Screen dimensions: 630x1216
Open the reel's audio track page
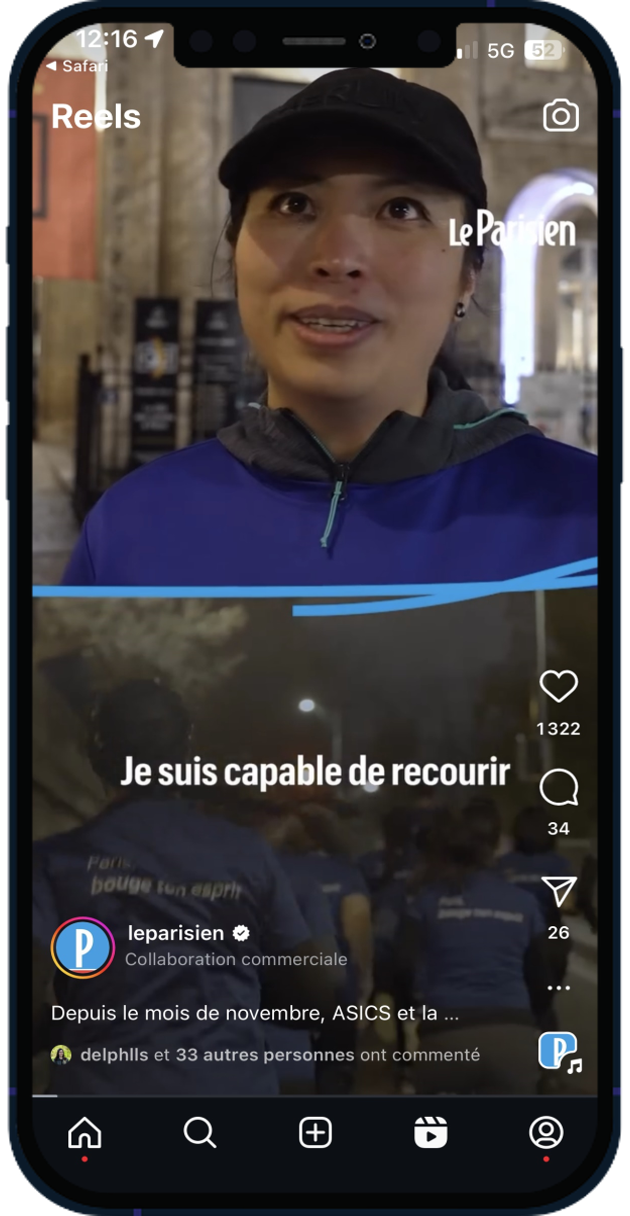[x=558, y=1051]
